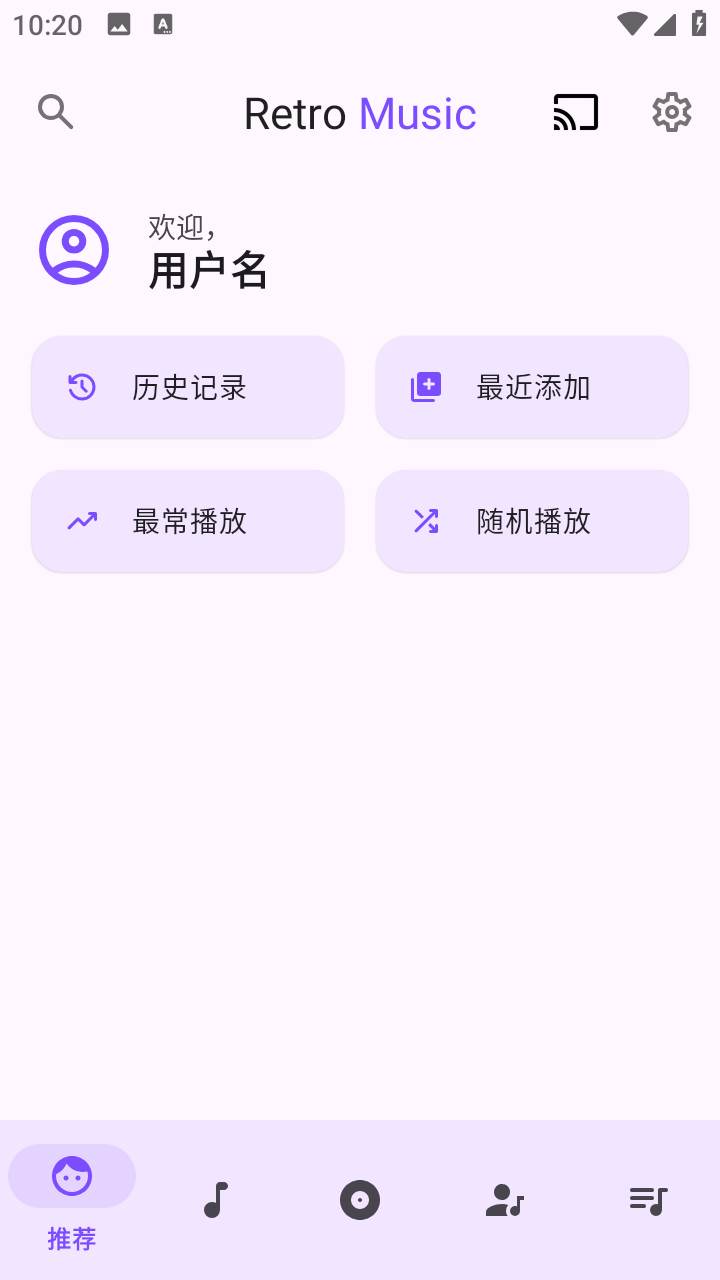Tap the Cast screen icon
720x1280 pixels.
575,112
